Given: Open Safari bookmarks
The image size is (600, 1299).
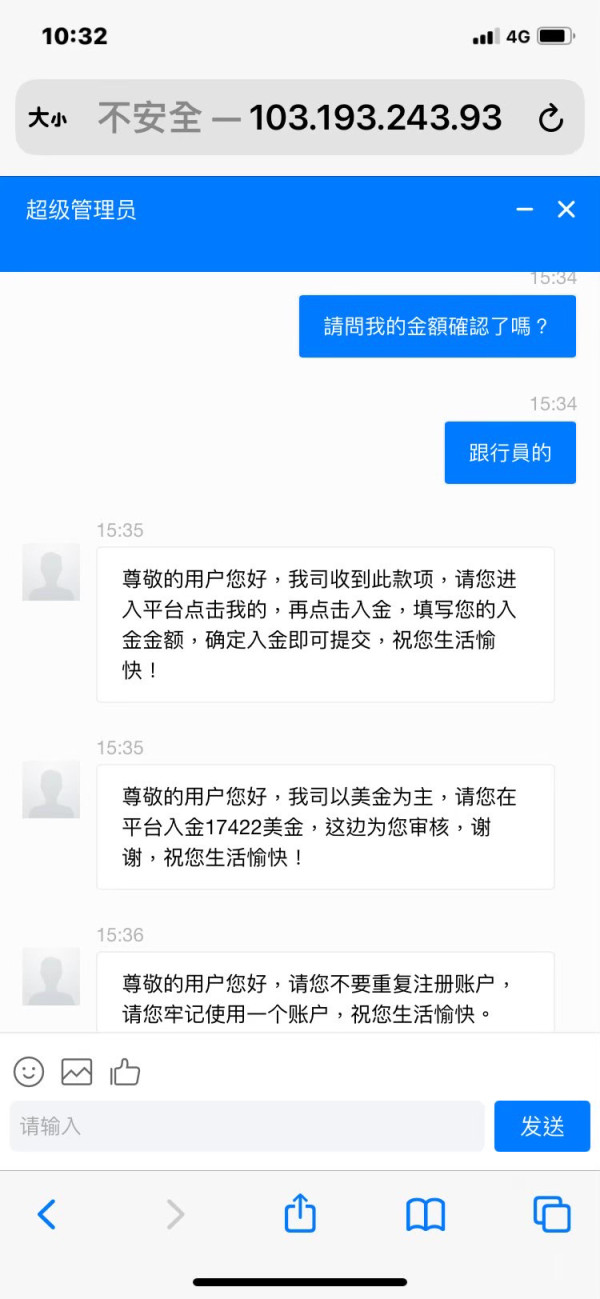Looking at the screenshot, I should [x=425, y=1214].
